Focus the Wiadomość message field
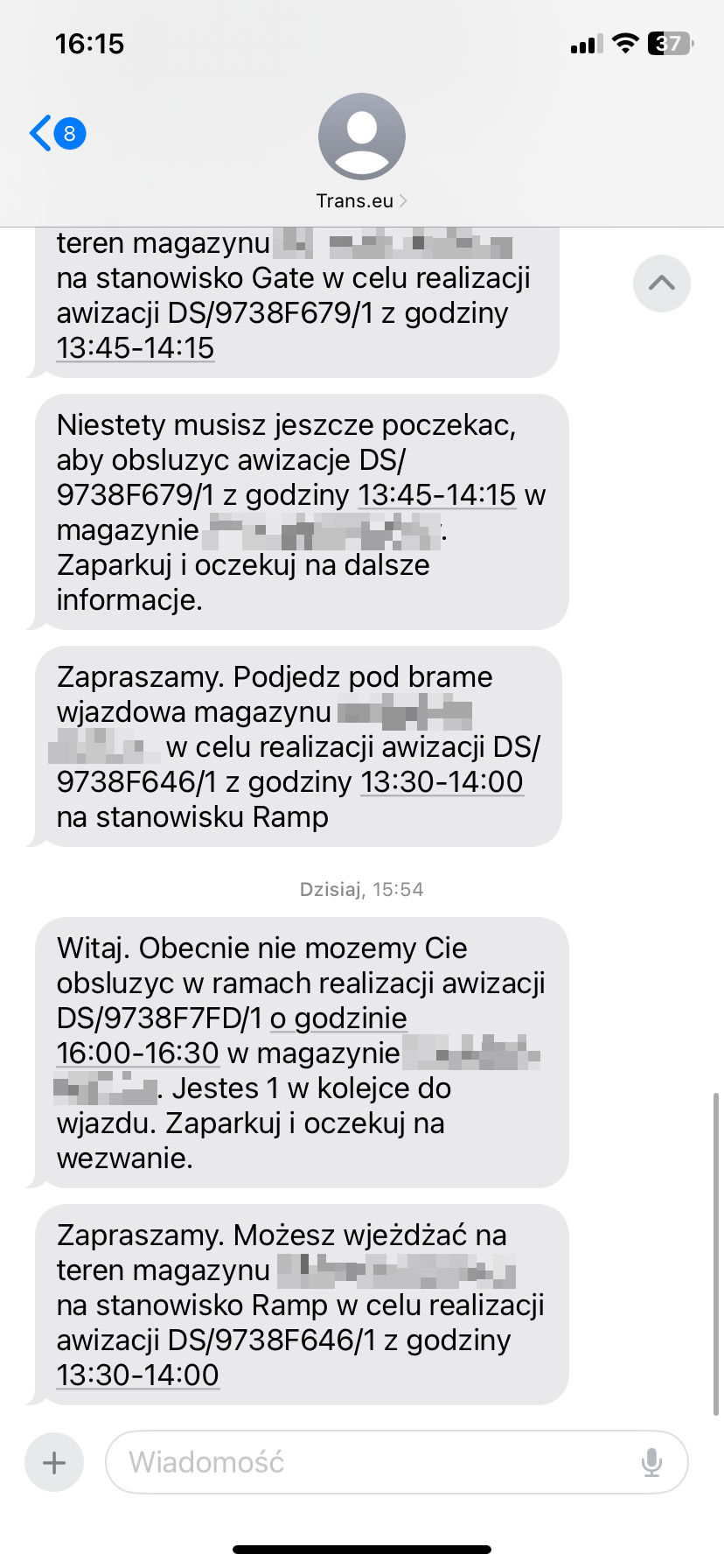This screenshot has height=1568, width=724. pos(397,1462)
